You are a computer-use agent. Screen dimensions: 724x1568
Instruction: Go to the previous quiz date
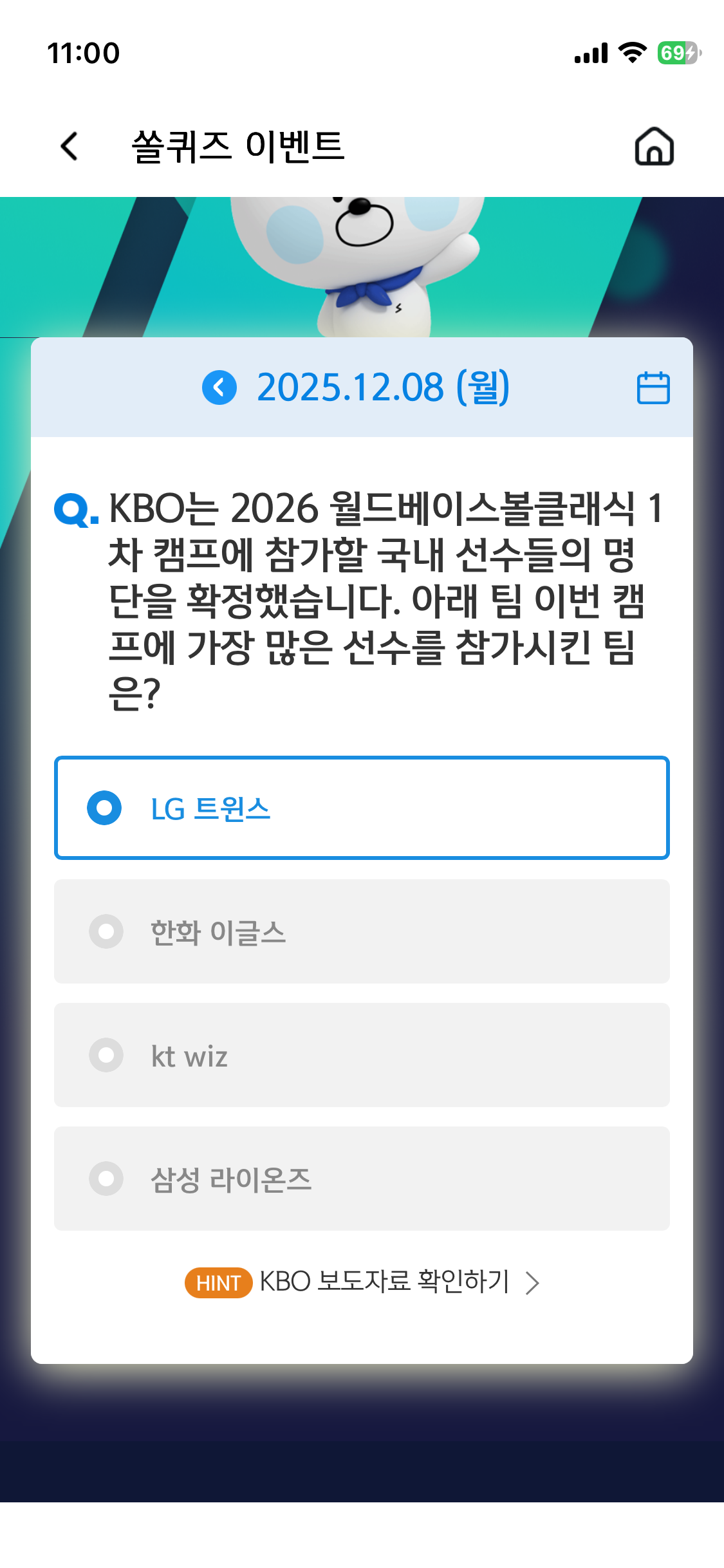click(219, 387)
